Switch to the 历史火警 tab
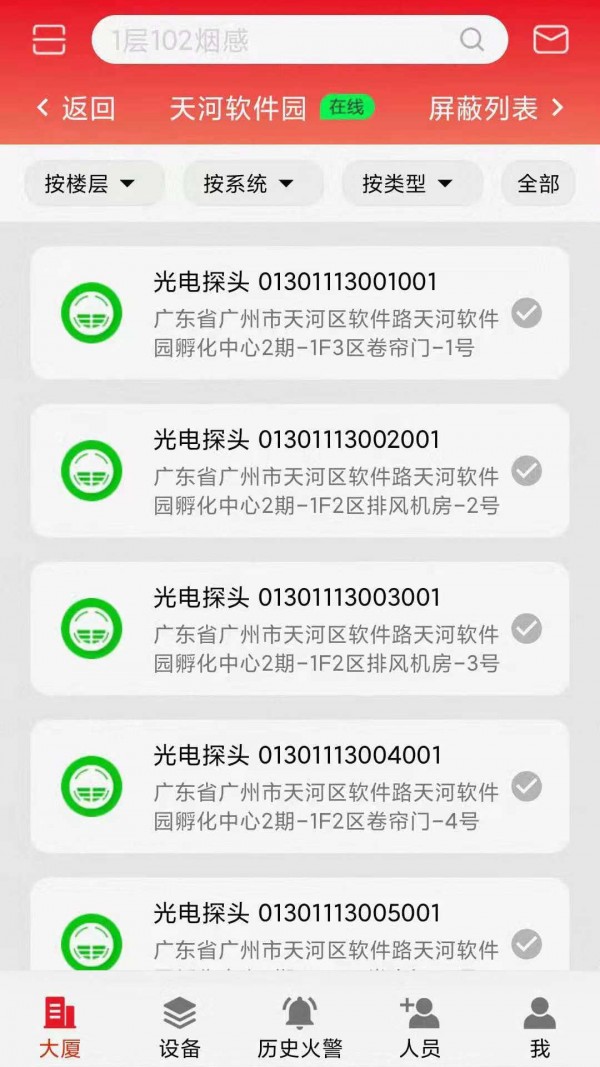600x1067 pixels. [x=300, y=1026]
